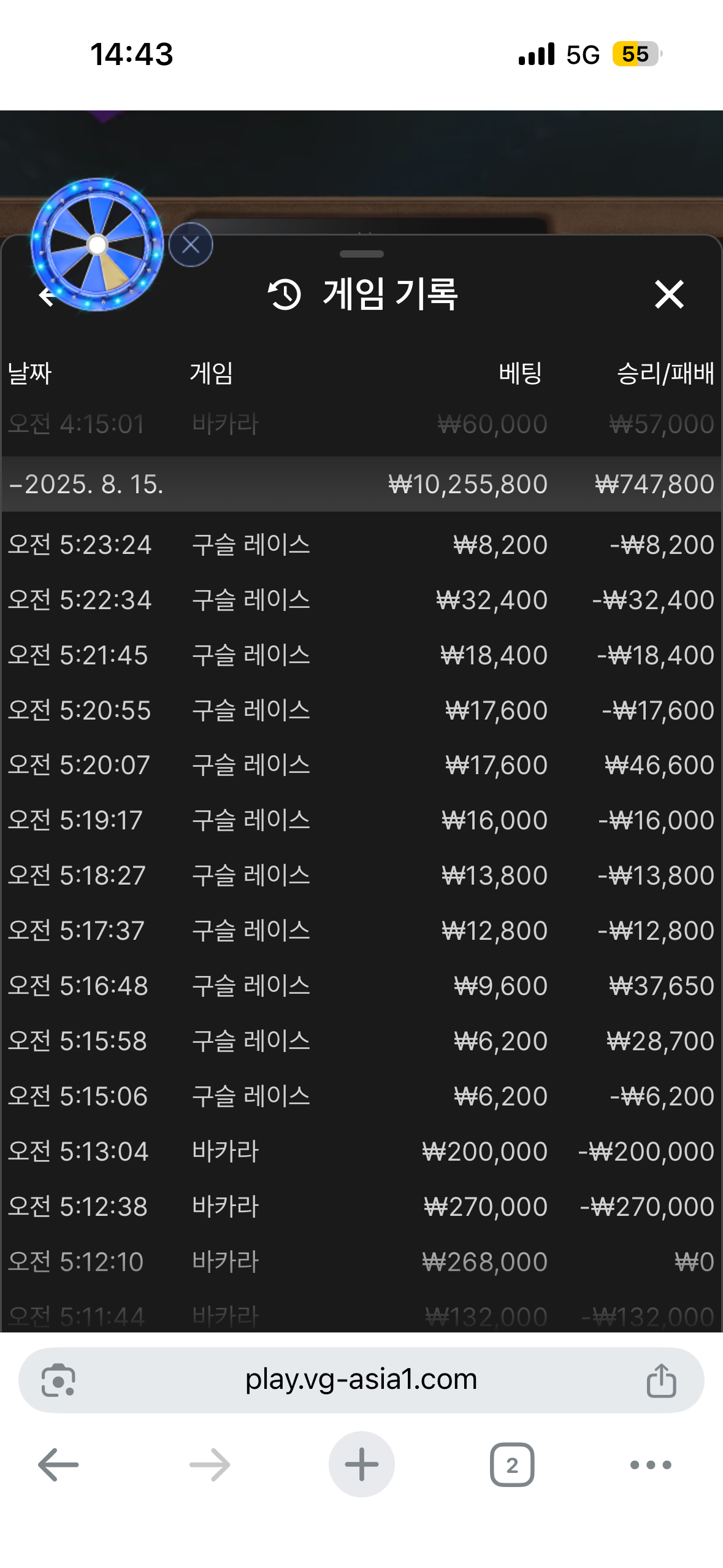Show the open tabs switcher

(512, 1465)
